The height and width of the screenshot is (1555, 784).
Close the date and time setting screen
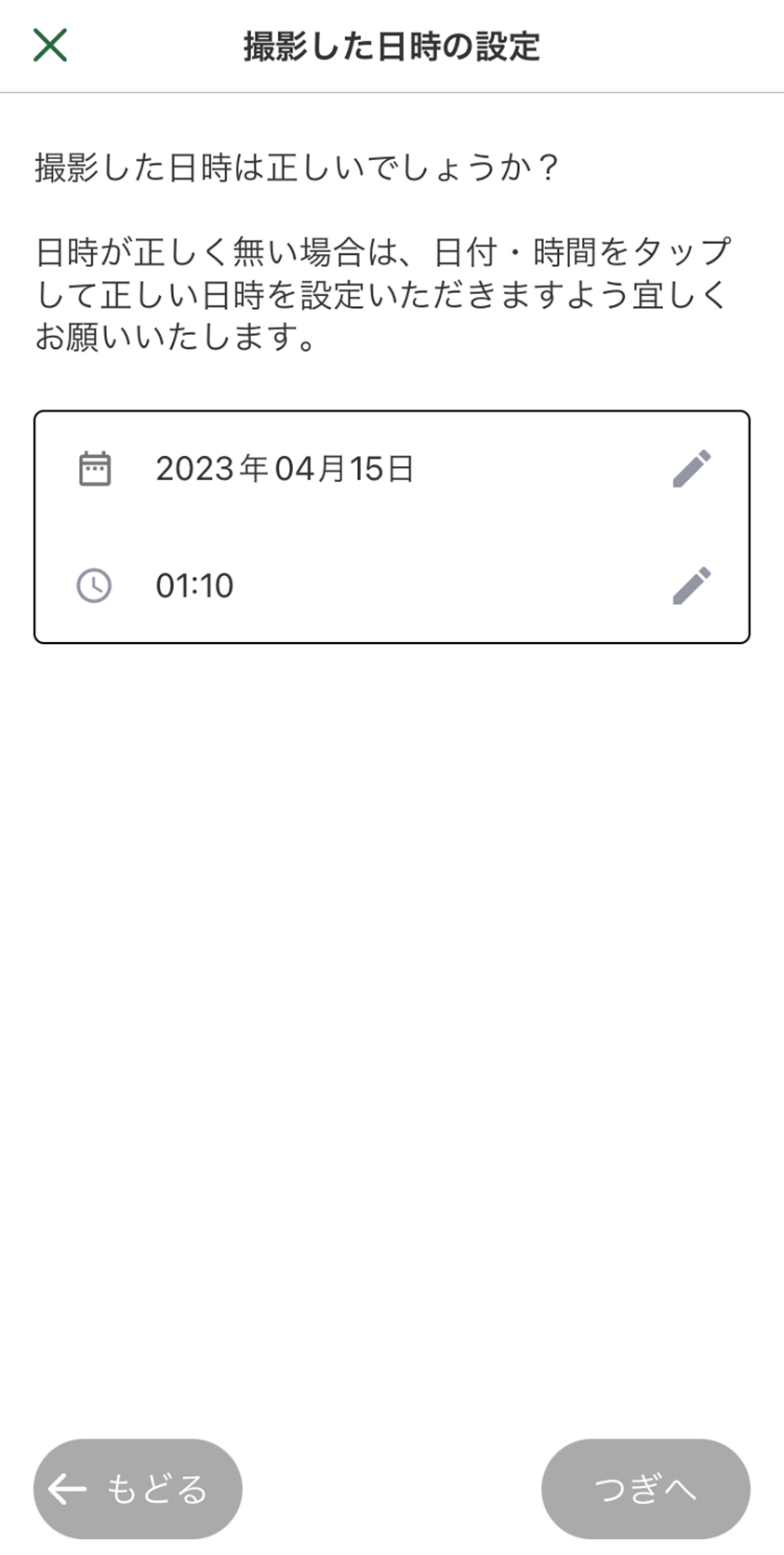[x=50, y=45]
